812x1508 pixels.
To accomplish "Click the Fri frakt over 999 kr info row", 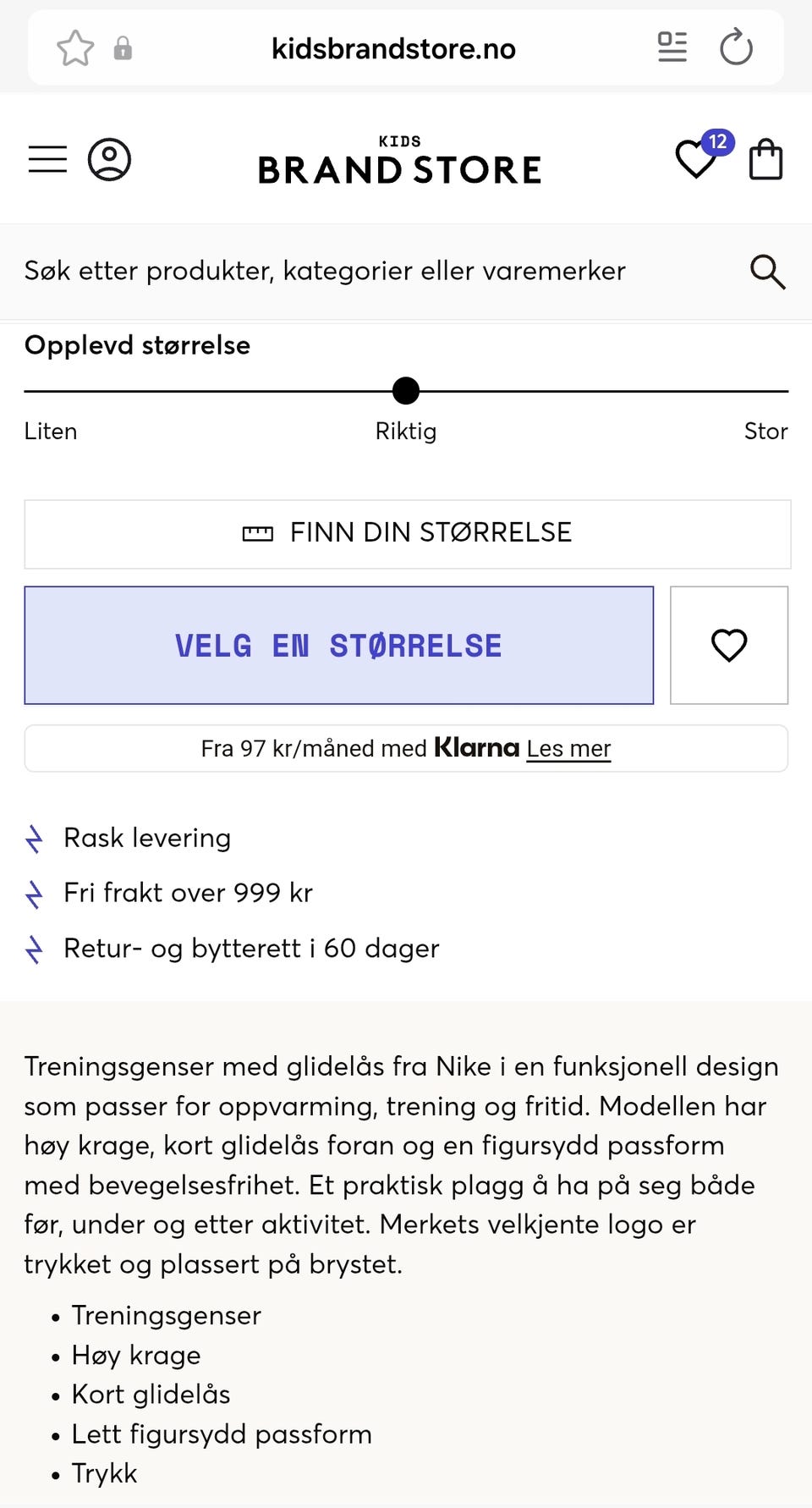I will 188,893.
